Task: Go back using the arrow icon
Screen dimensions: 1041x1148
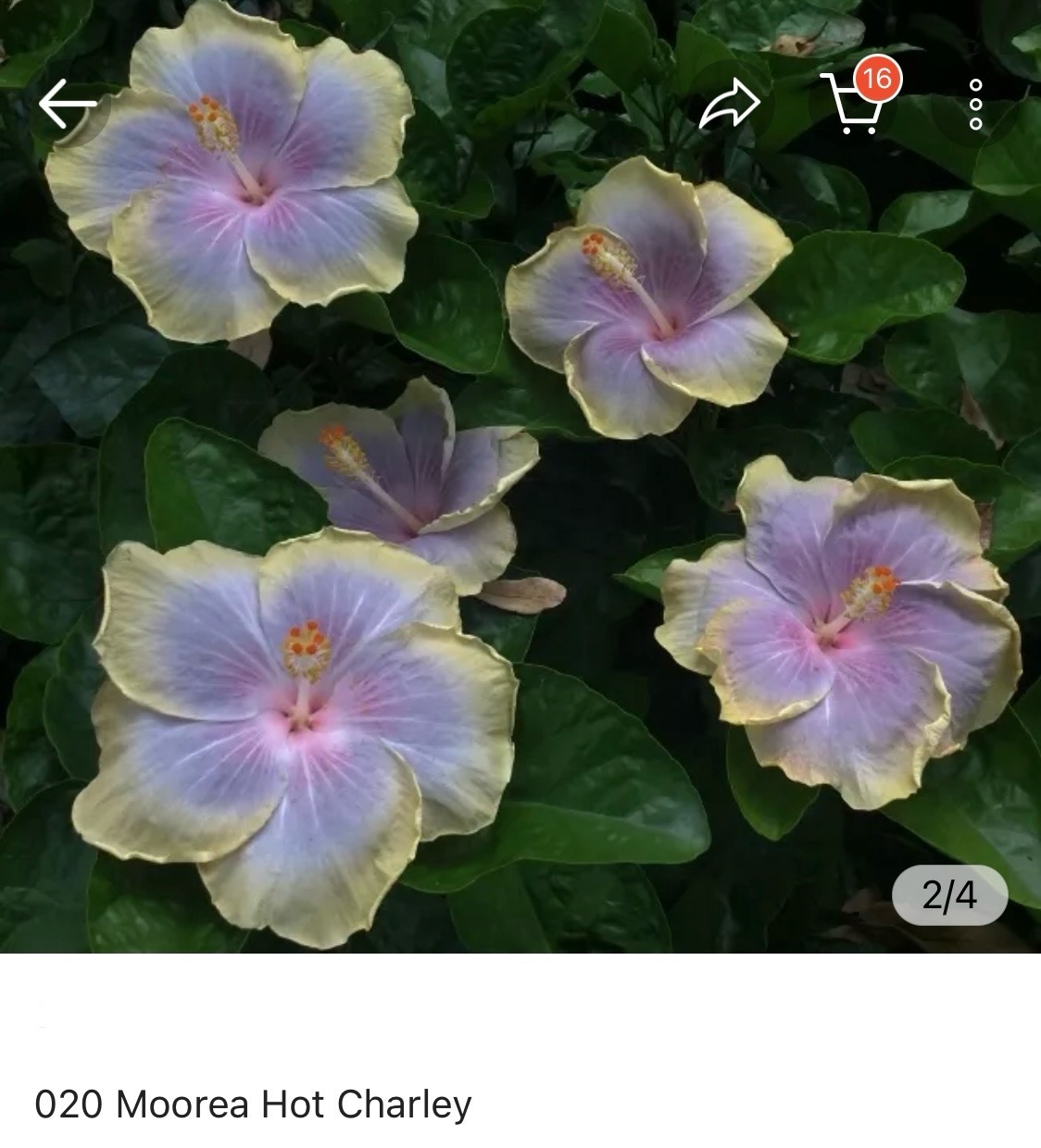Action: pos(68,104)
